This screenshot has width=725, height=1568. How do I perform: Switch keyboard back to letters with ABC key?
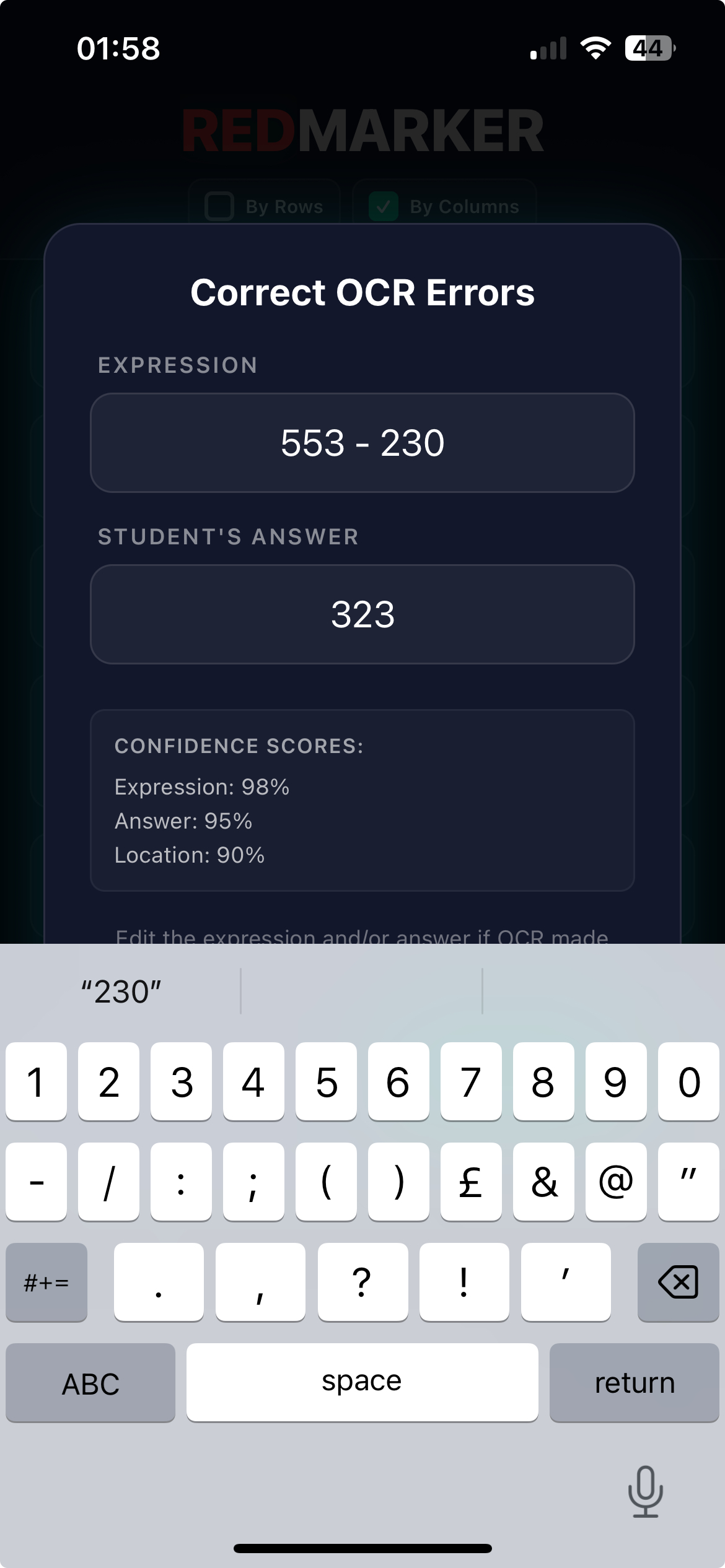[x=90, y=1382]
